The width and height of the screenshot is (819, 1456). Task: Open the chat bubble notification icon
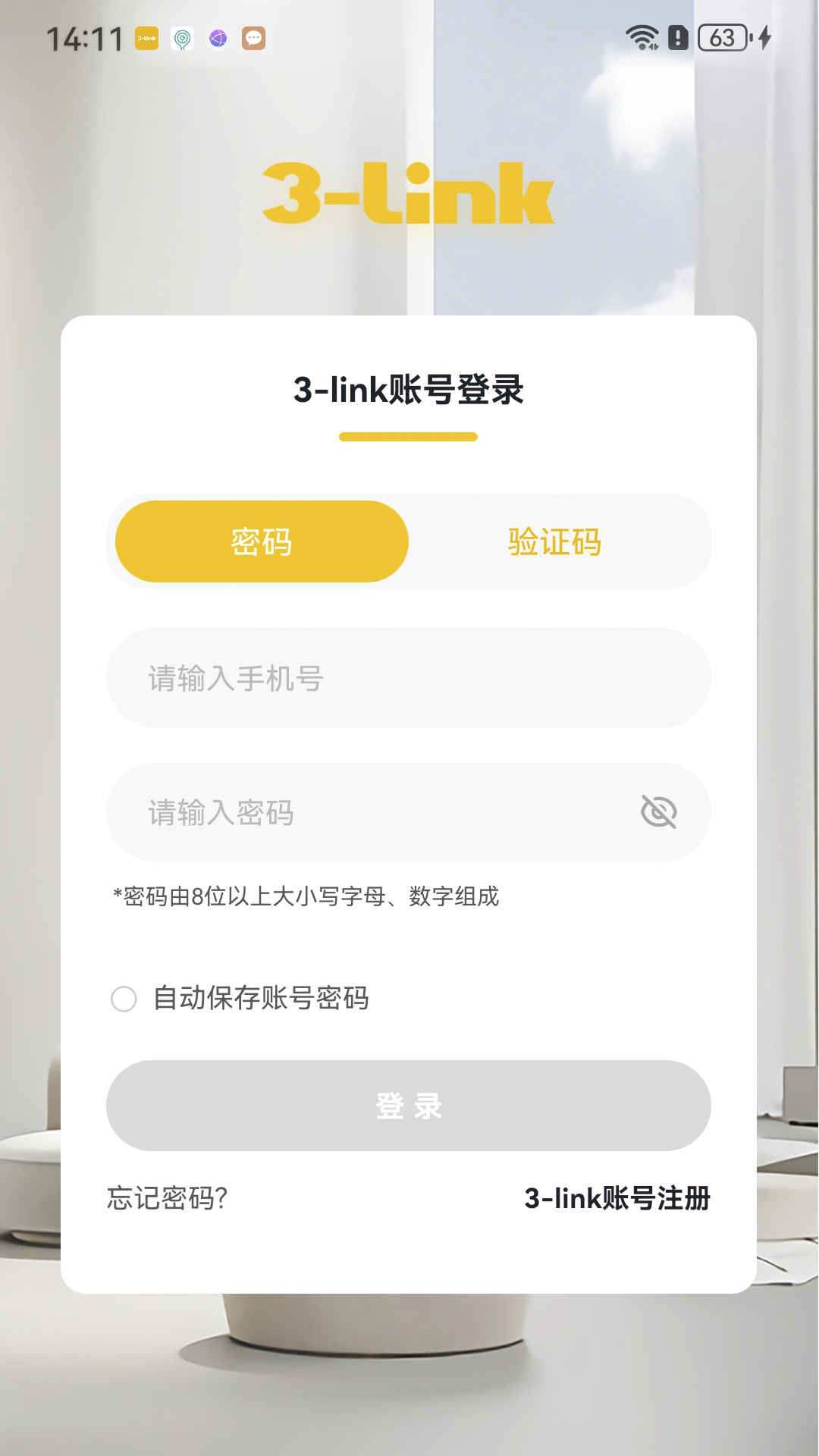[x=254, y=37]
